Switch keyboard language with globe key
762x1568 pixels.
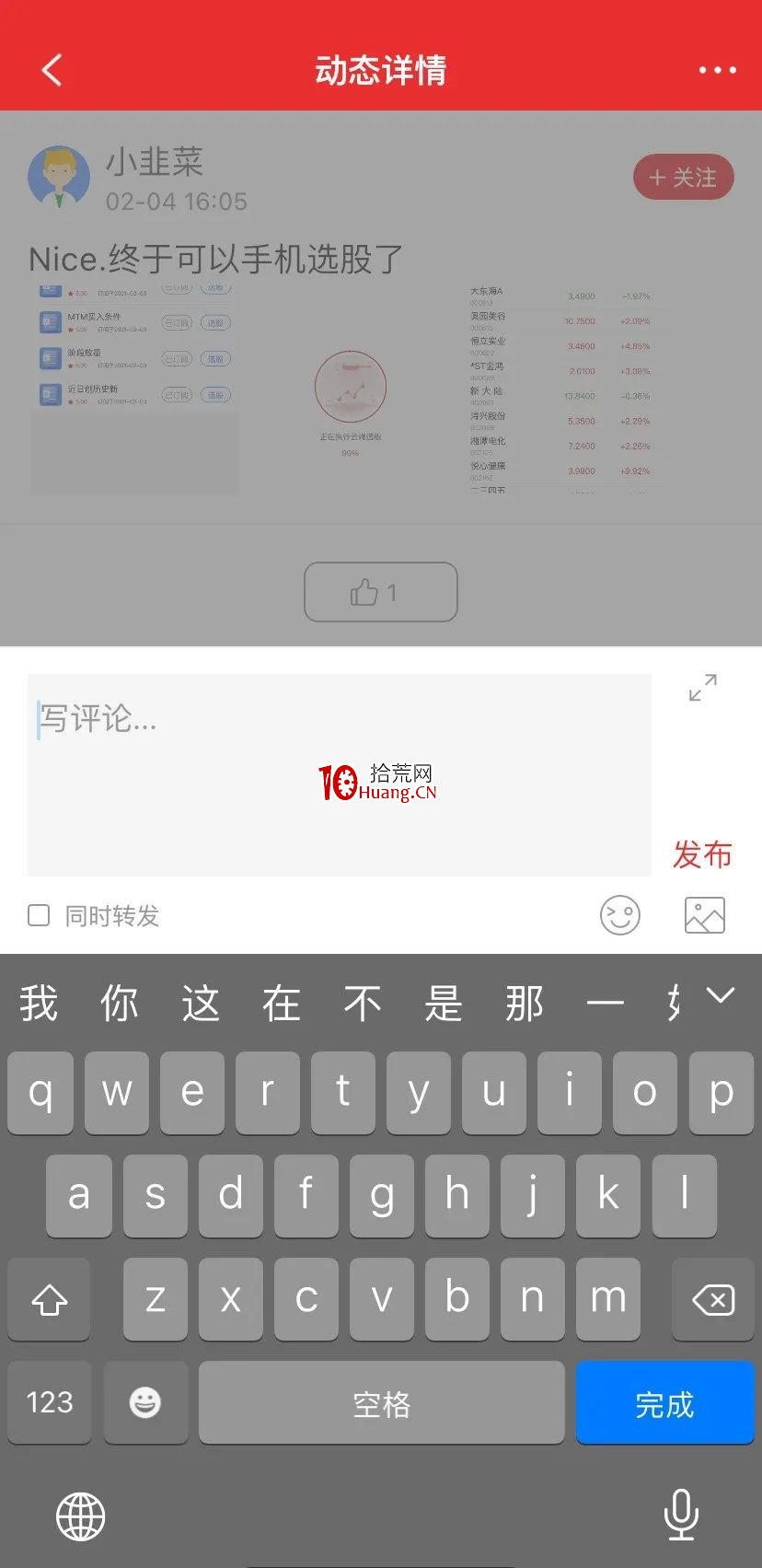click(x=81, y=1516)
